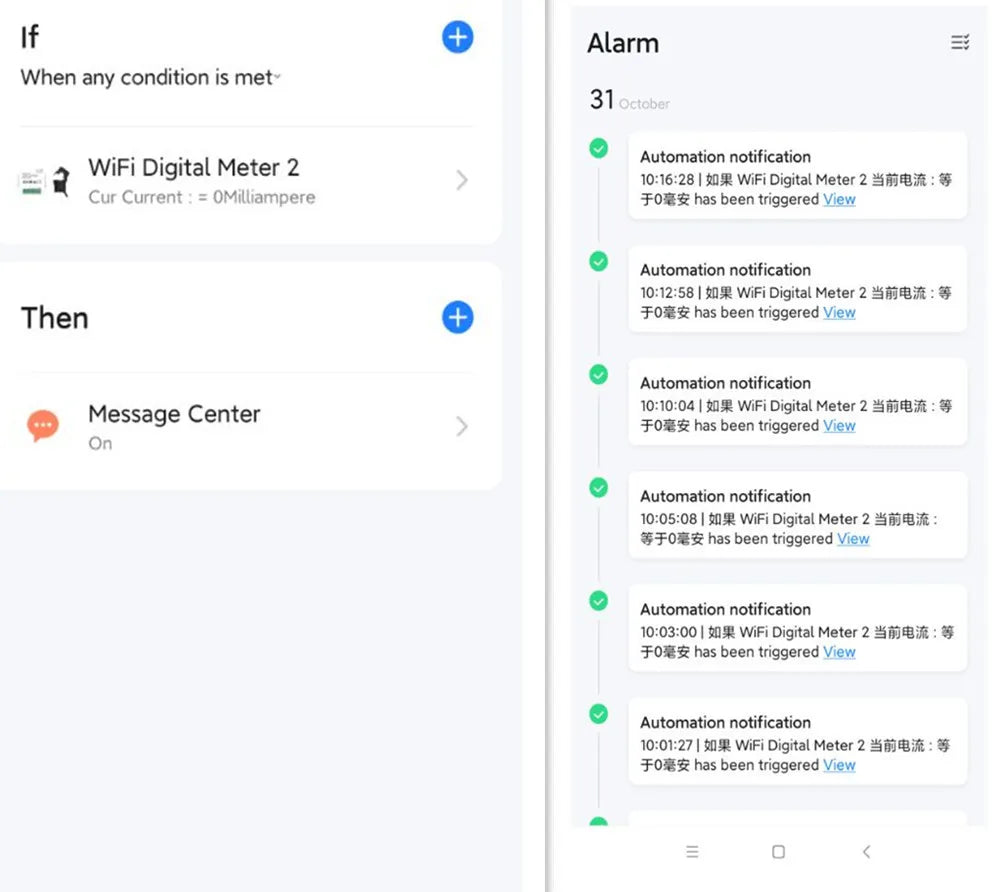Go back using the system back button
The image size is (1000, 892).
[866, 851]
